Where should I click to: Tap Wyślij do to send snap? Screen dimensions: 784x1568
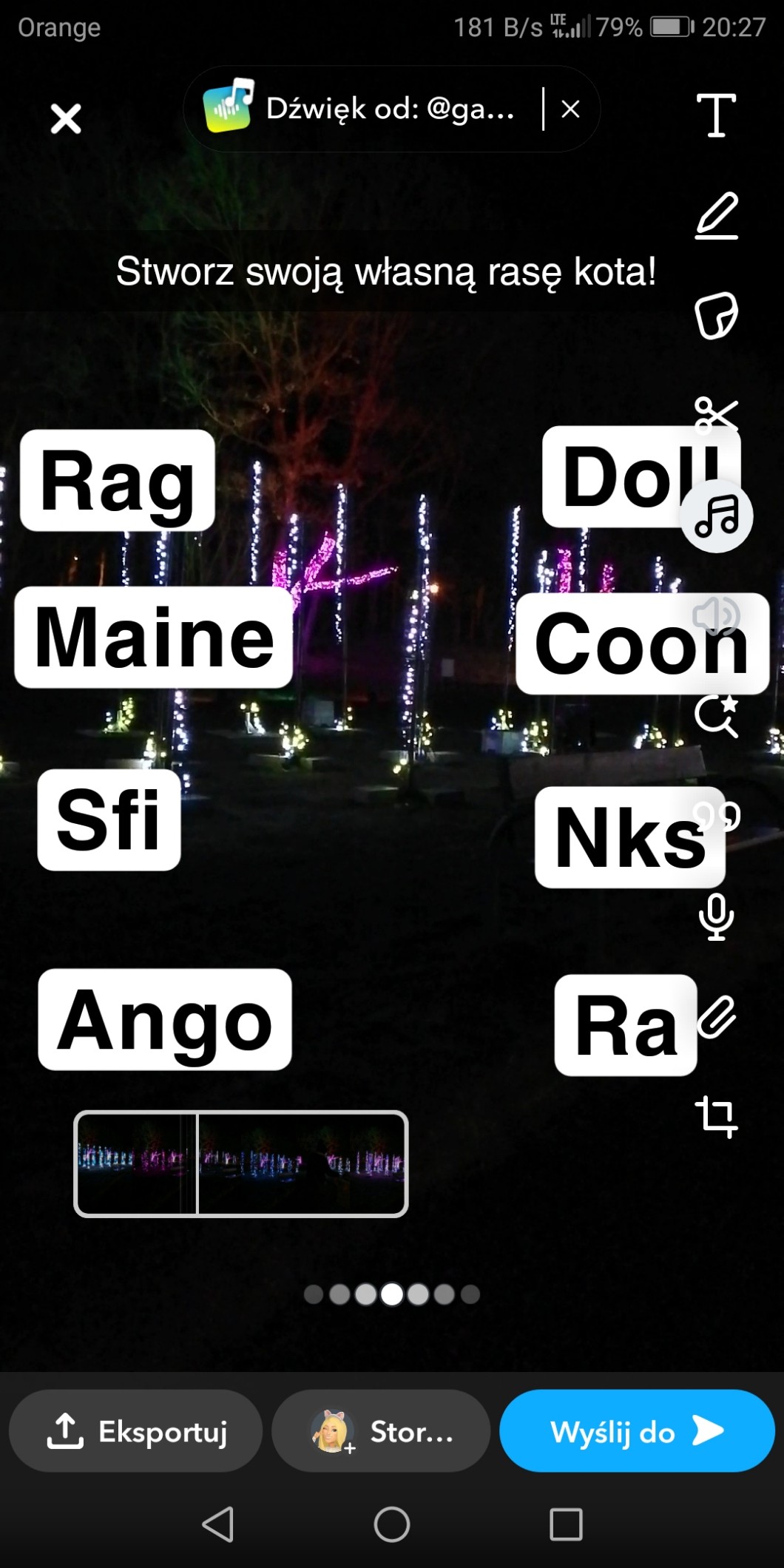[636, 1432]
